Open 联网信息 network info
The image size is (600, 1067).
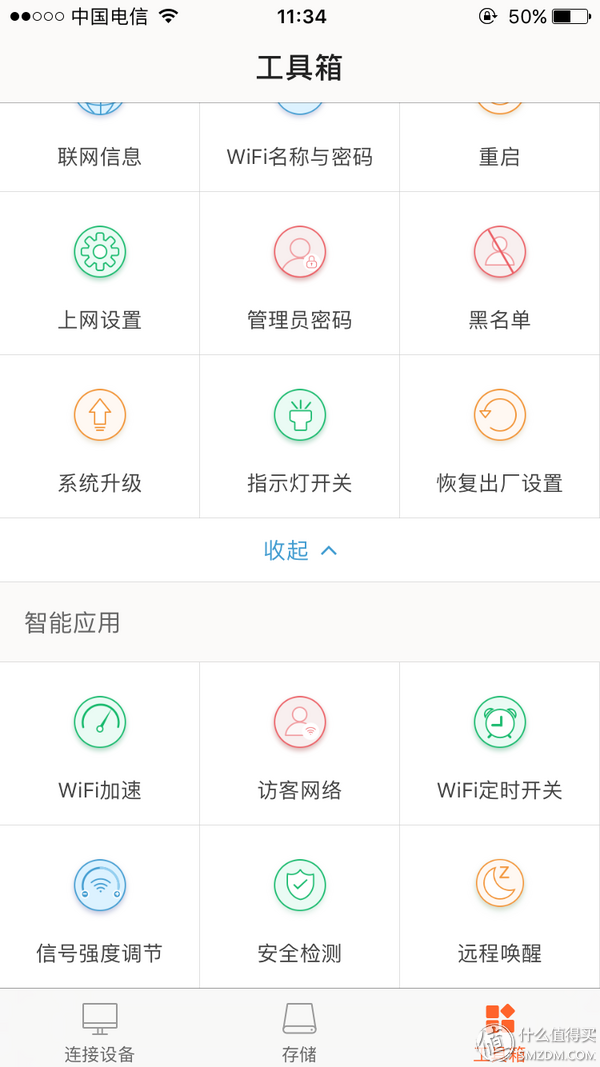(99, 147)
